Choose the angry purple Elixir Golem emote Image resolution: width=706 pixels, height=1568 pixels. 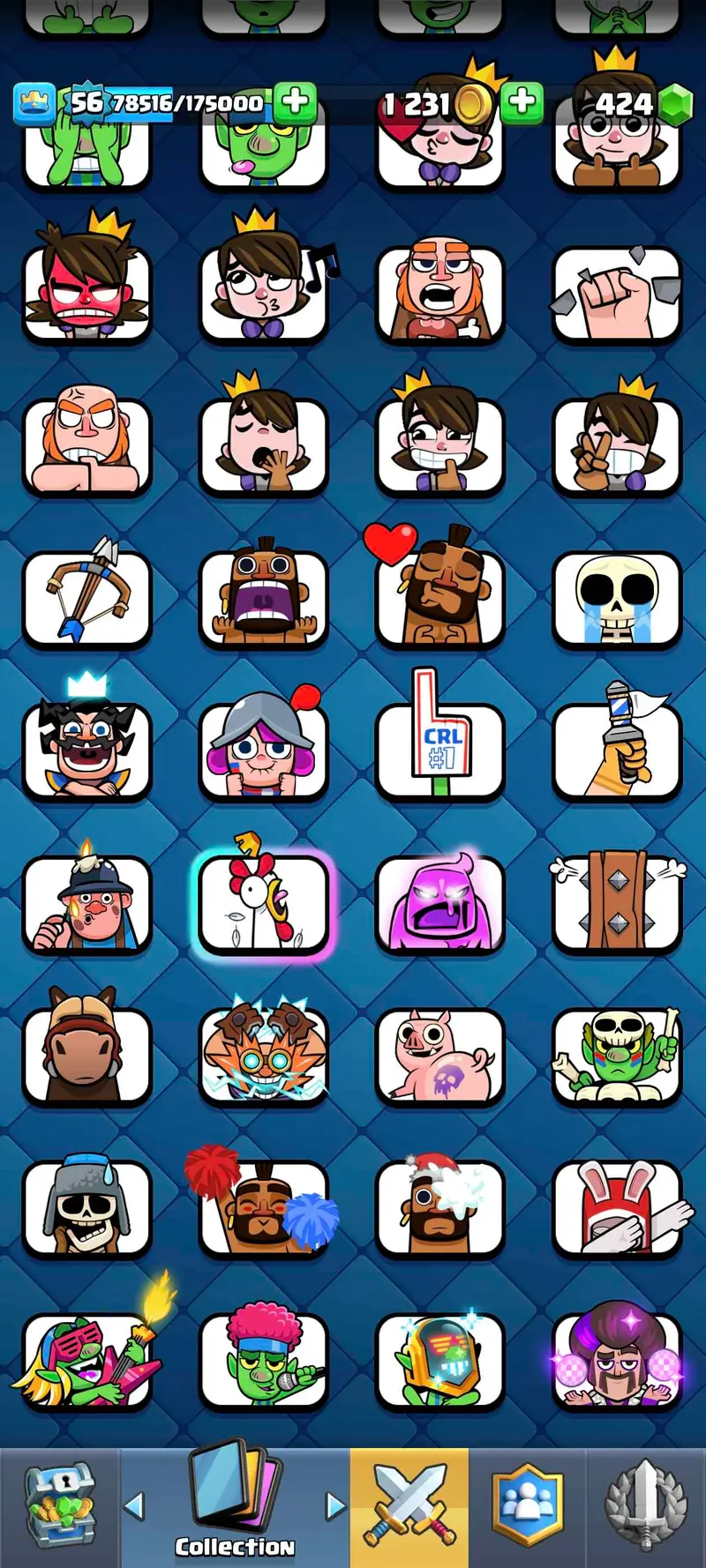point(440,904)
